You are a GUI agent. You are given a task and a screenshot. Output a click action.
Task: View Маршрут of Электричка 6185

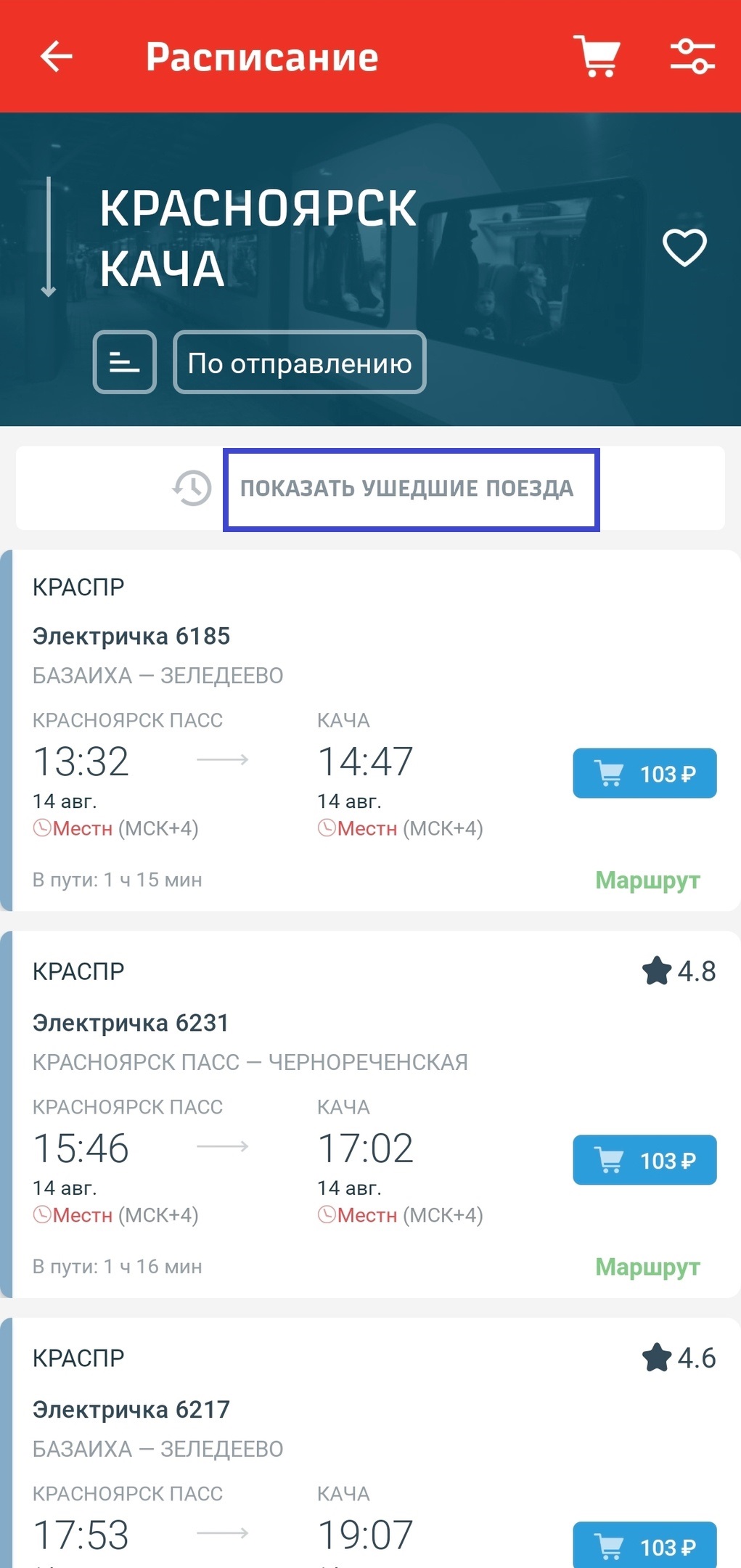(647, 880)
